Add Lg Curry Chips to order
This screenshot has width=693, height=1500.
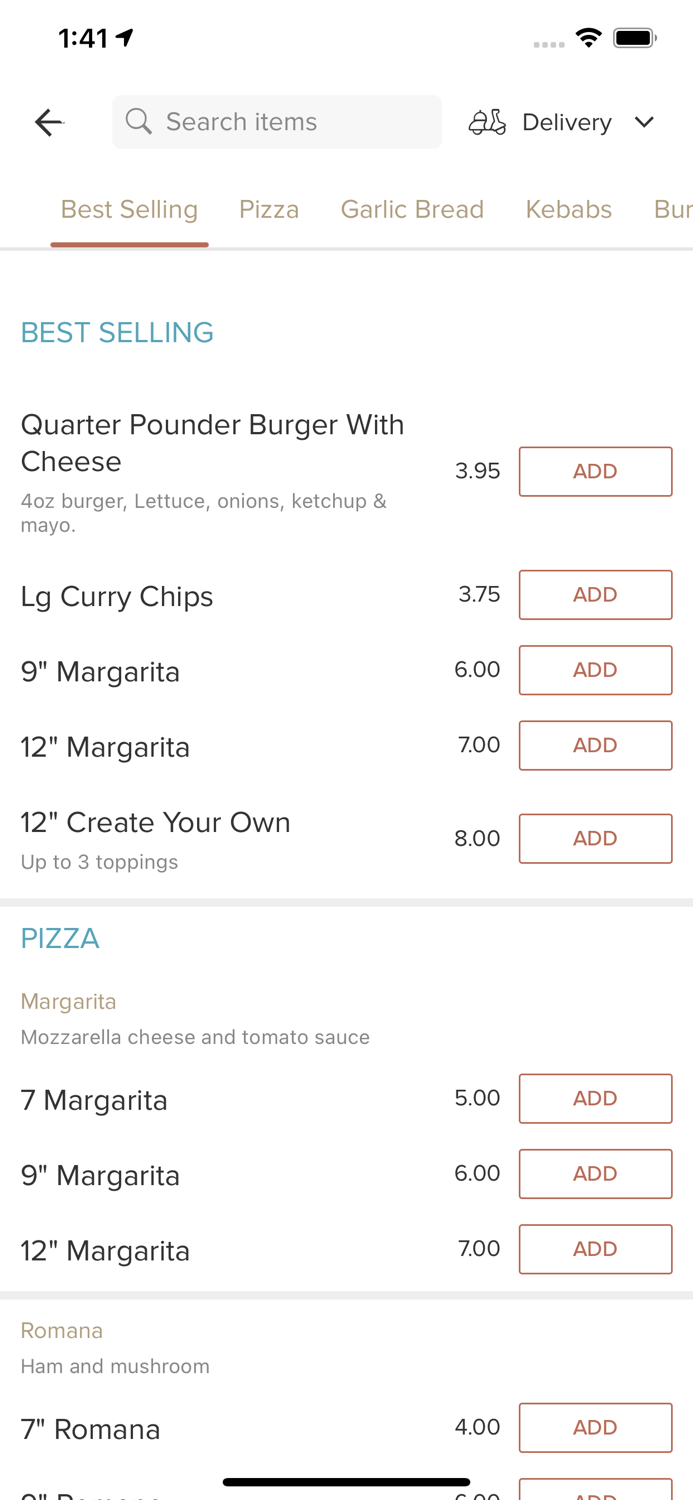[595, 595]
